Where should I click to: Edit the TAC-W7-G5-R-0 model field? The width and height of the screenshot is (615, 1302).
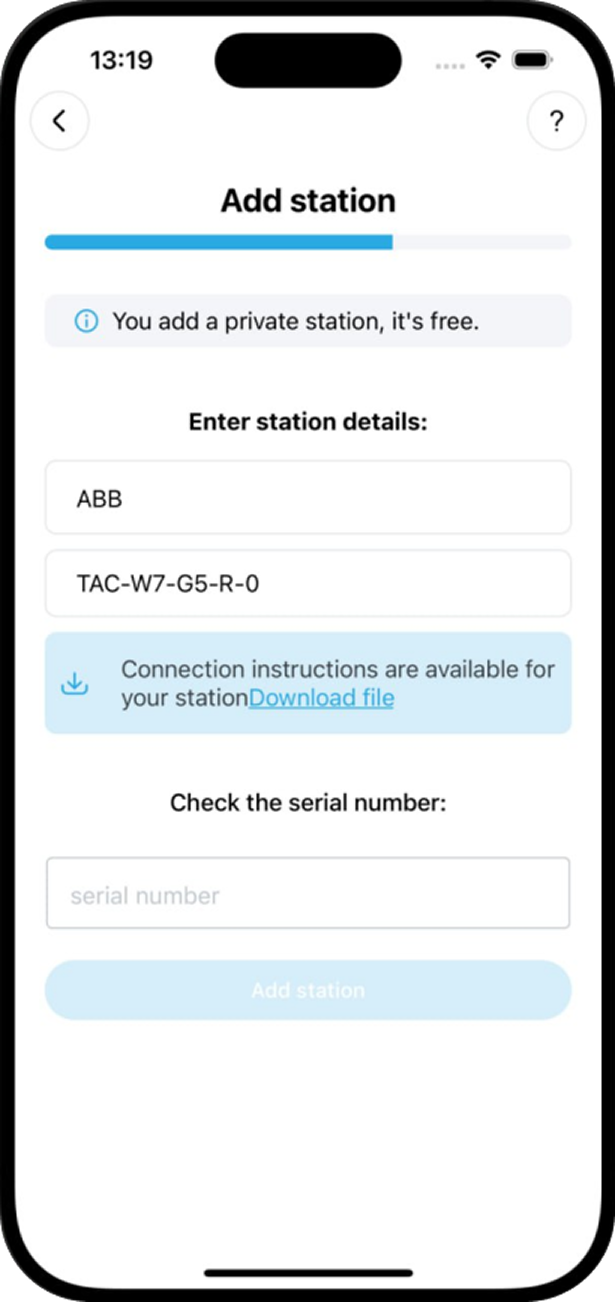coord(308,583)
